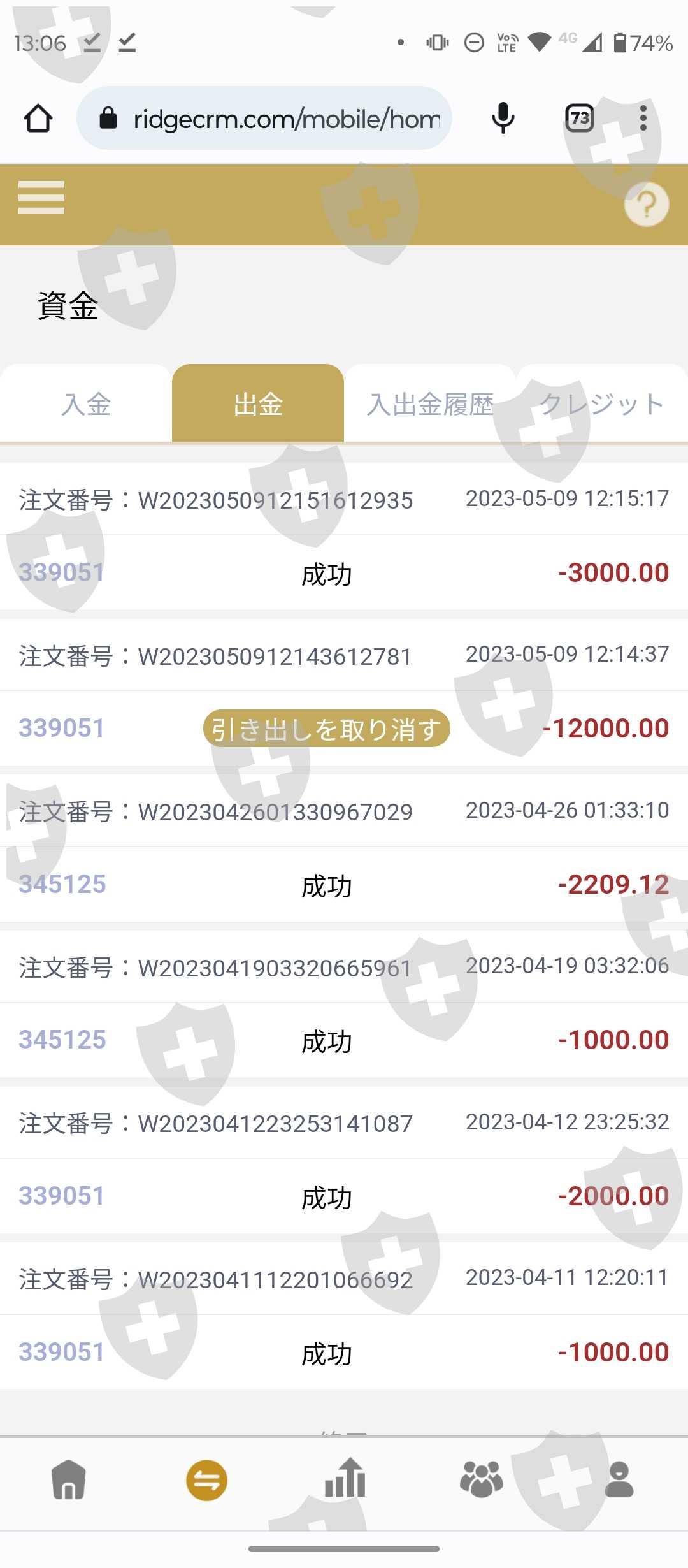This screenshot has width=688, height=1568.
Task: Tap the 引き出しを取り消す button
Action: (x=326, y=729)
